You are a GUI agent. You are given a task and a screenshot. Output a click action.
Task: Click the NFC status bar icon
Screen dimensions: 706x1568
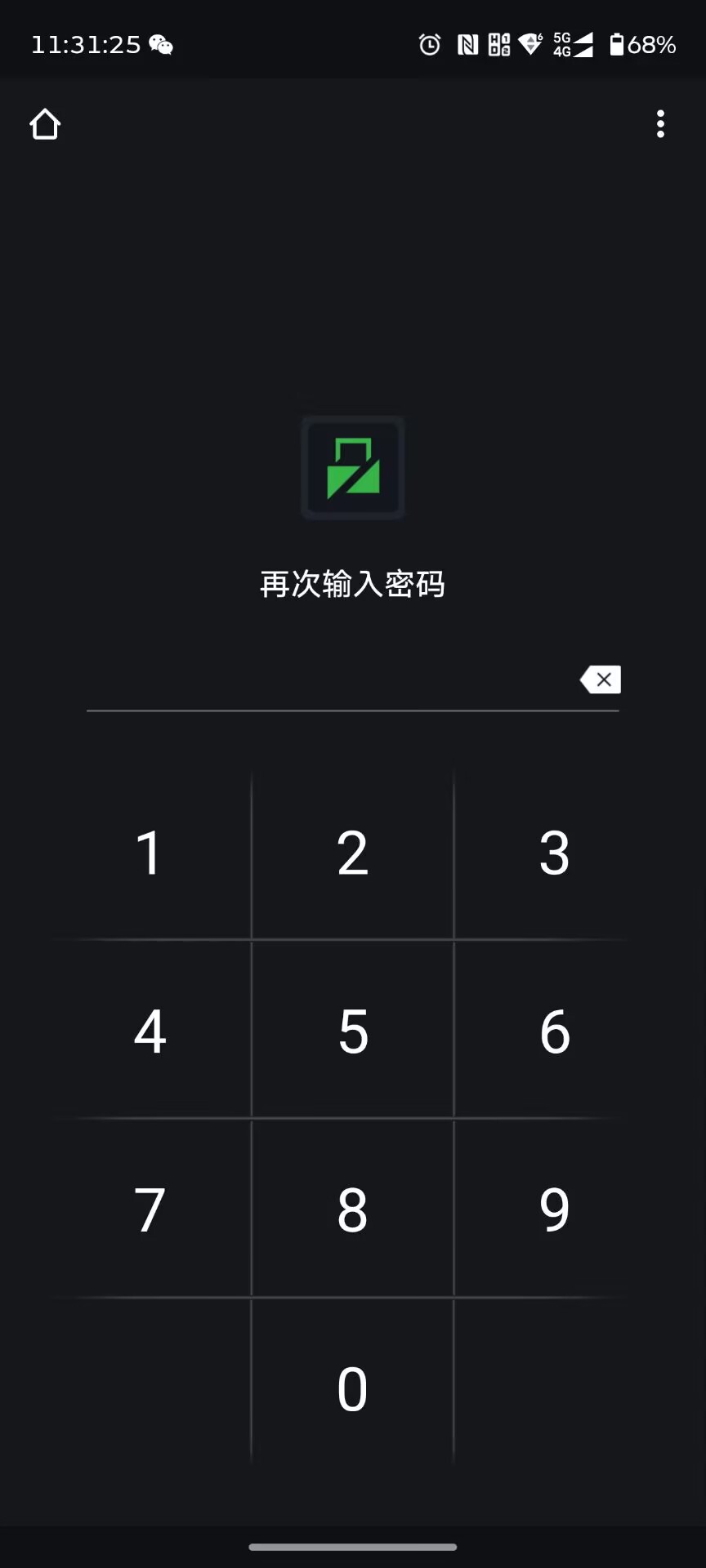point(467,44)
